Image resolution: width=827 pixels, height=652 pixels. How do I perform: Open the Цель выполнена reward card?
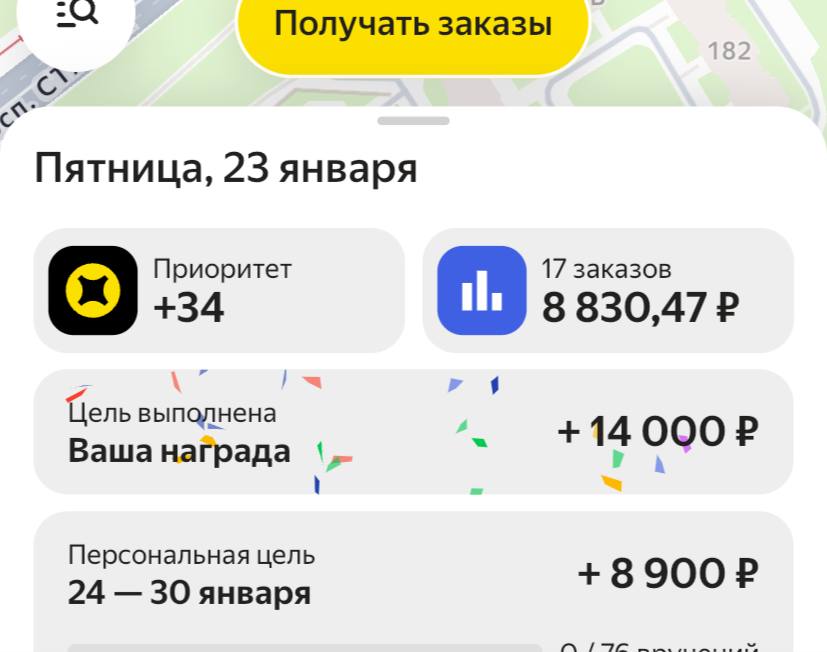[413, 432]
